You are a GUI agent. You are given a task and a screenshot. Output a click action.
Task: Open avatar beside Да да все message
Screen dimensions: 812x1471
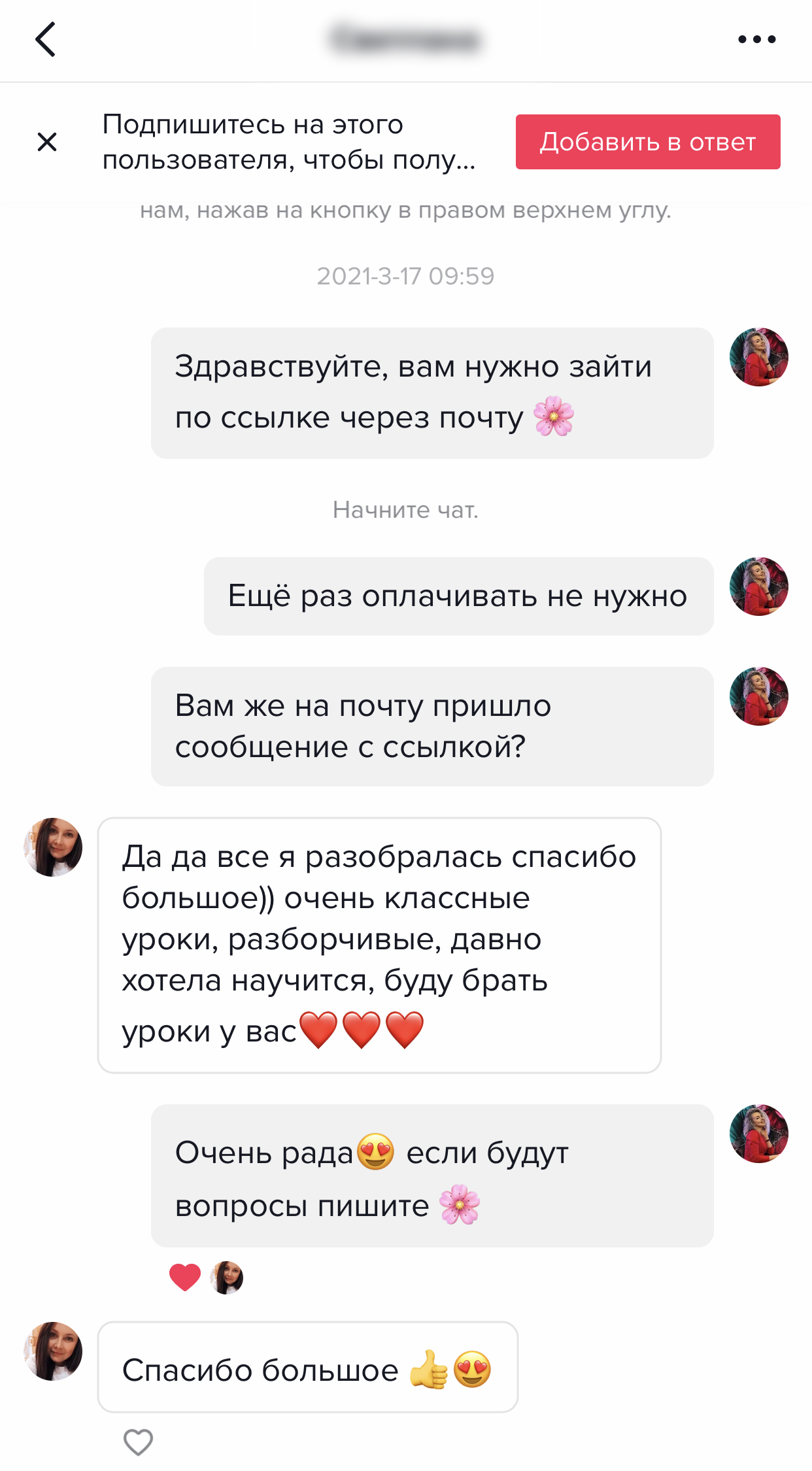tap(53, 847)
